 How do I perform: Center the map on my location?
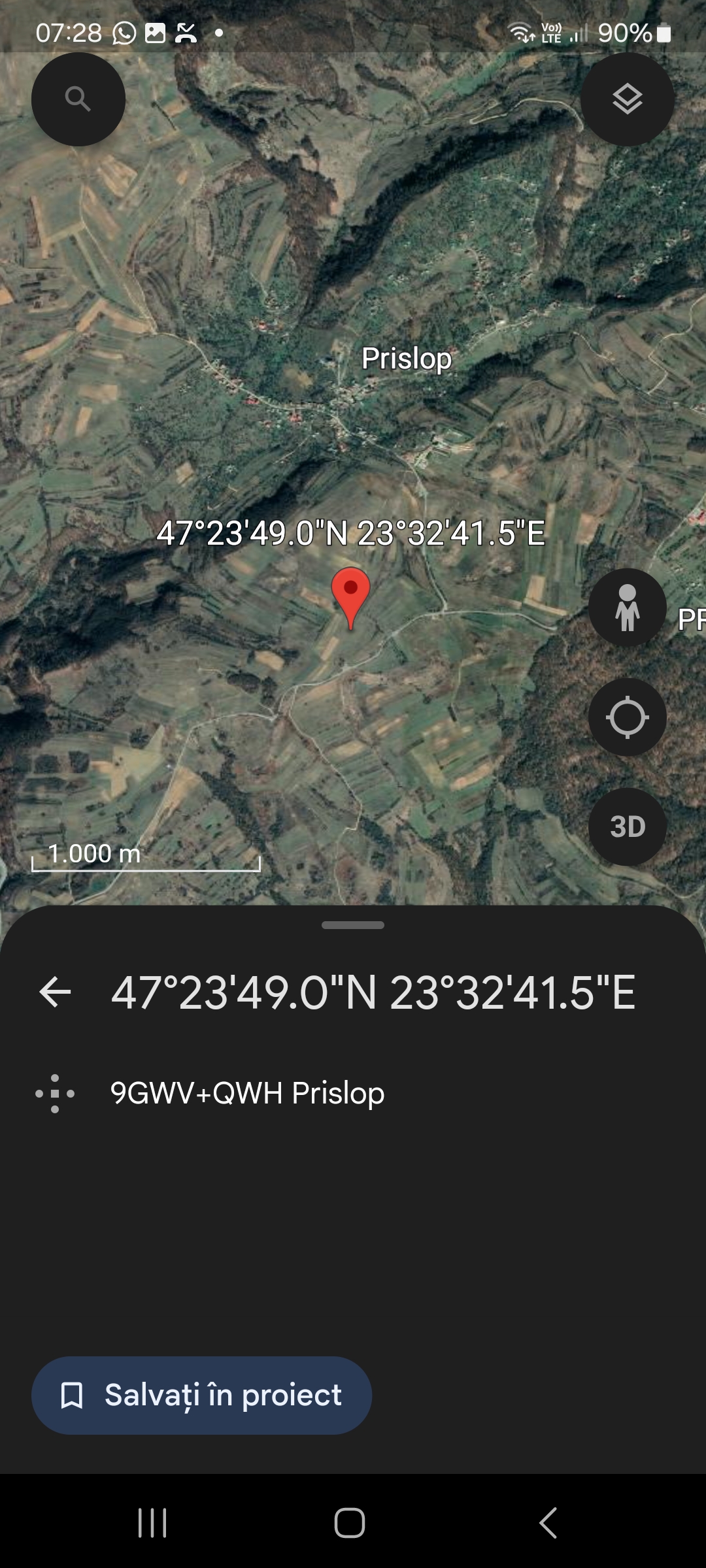tap(627, 717)
